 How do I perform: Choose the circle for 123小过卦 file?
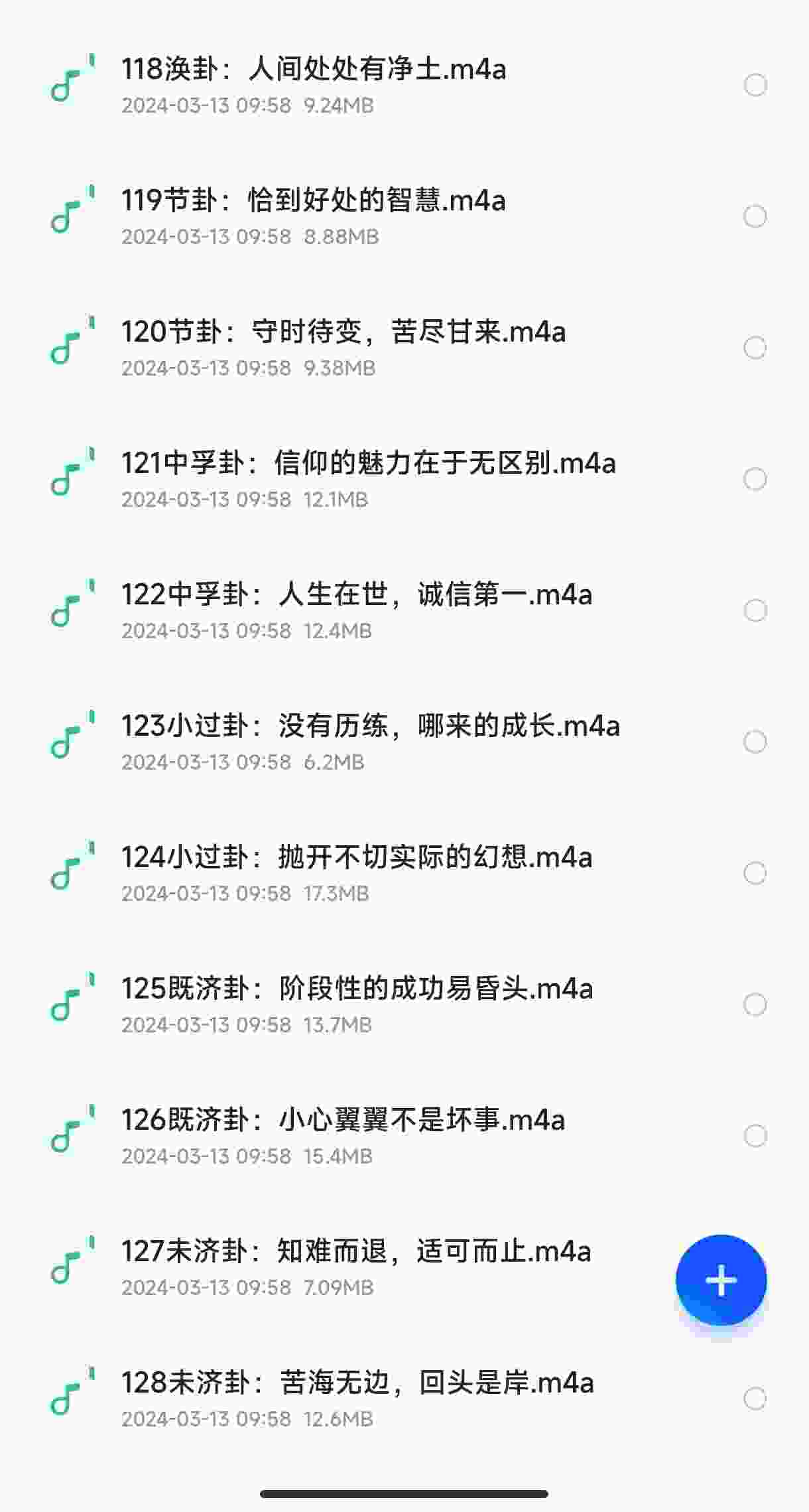pos(755,742)
